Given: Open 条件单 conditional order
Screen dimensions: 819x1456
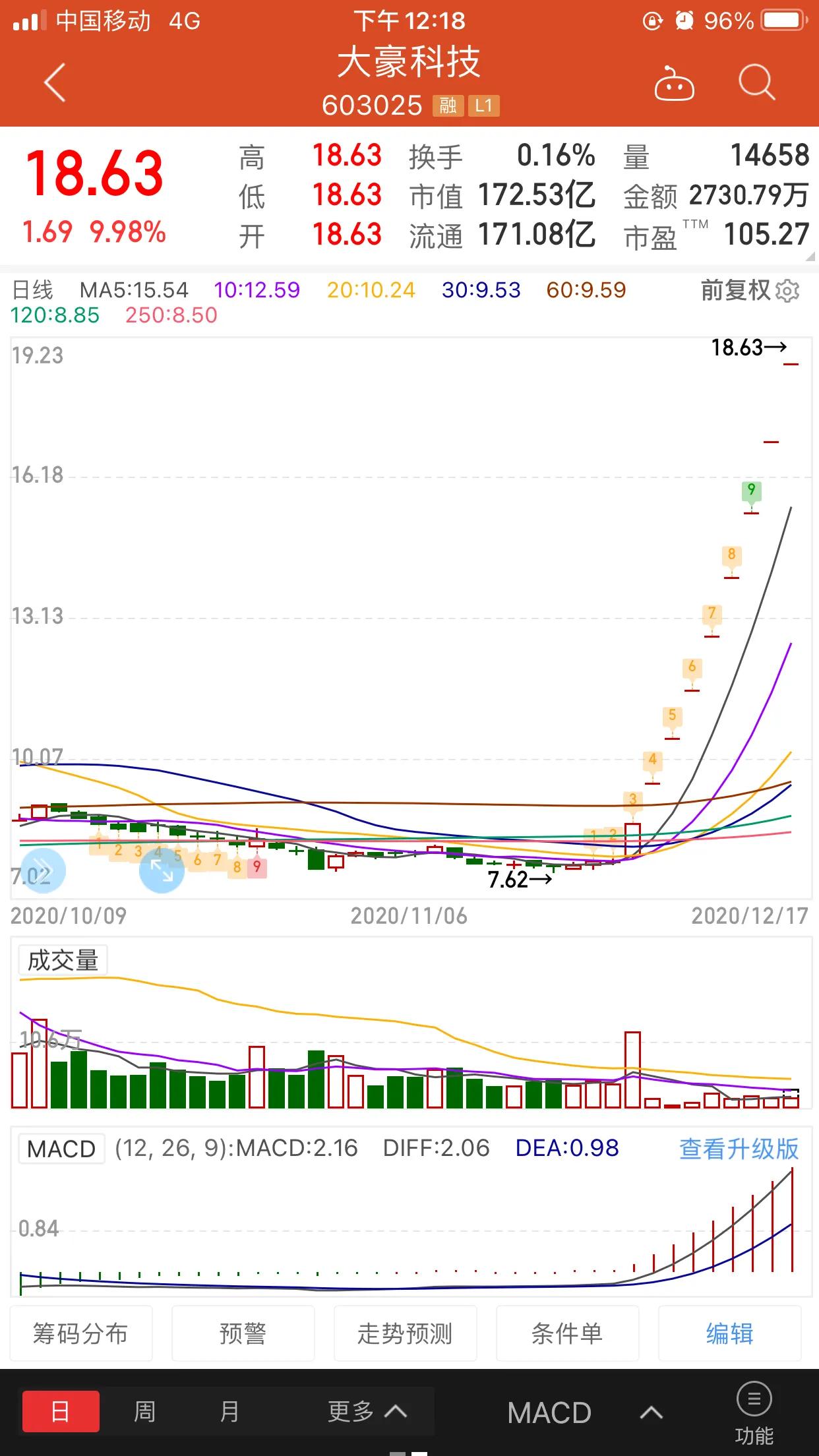Looking at the screenshot, I should coord(567,1333).
